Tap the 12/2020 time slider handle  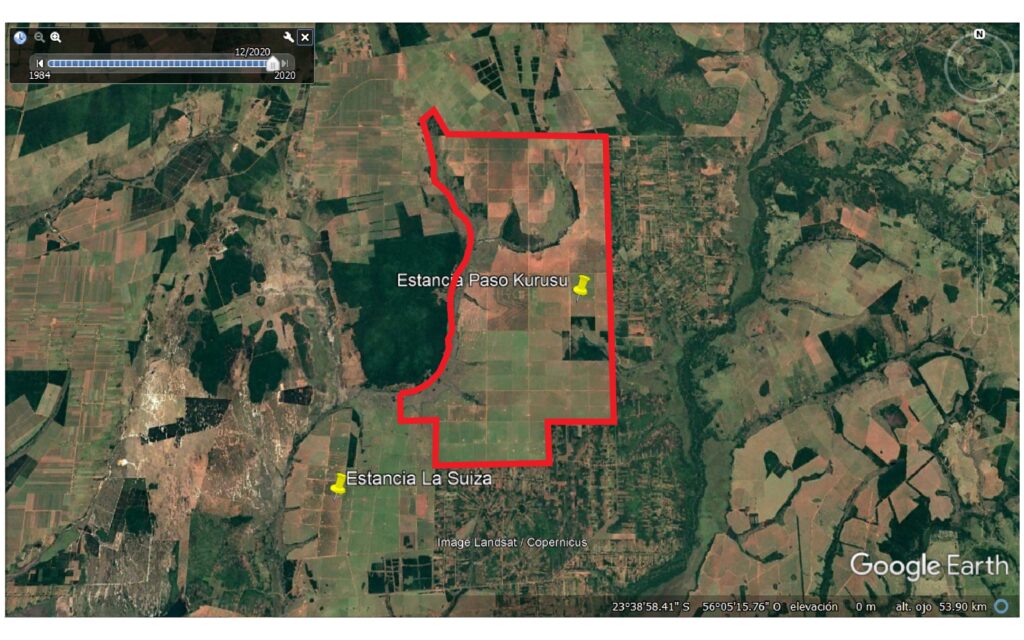272,63
